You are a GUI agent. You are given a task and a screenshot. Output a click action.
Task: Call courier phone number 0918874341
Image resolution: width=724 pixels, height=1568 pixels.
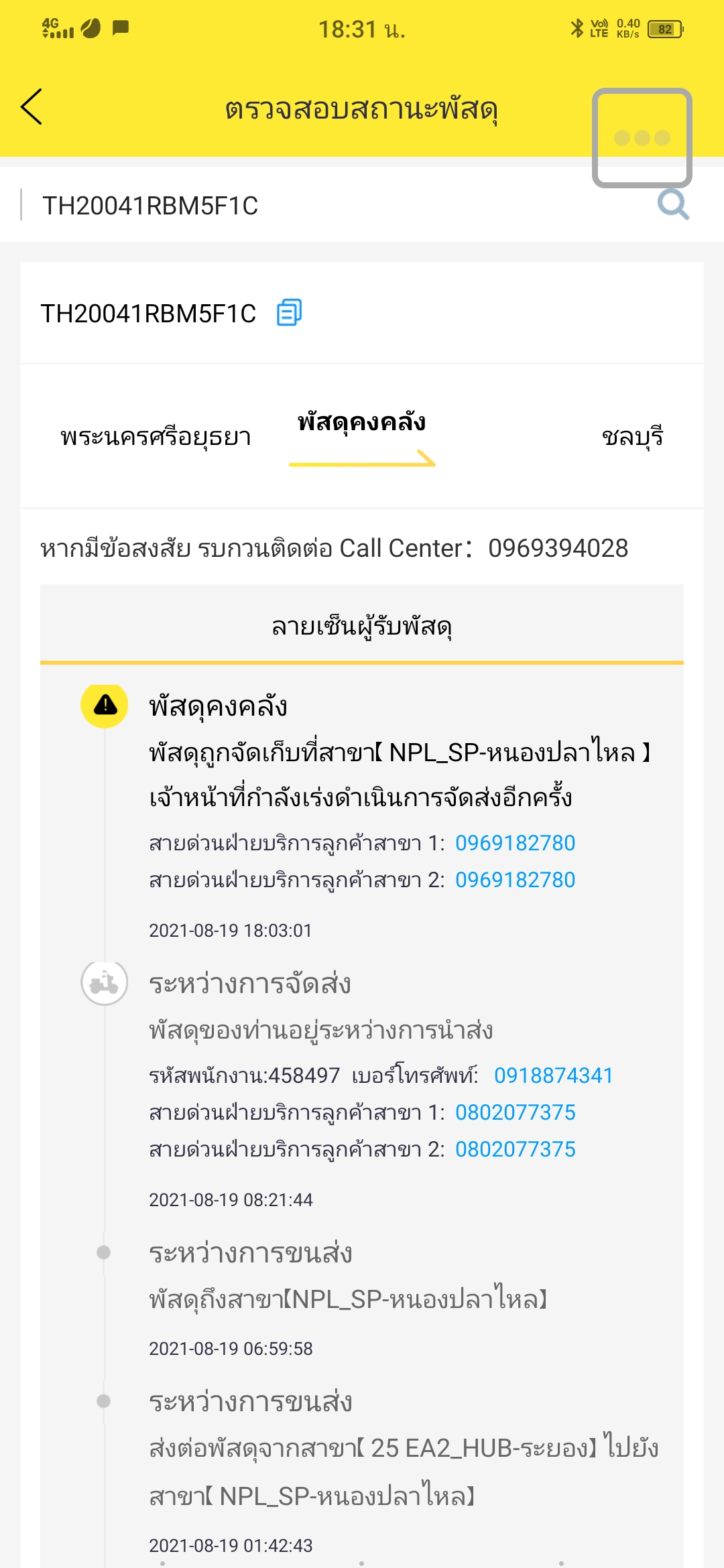554,1075
